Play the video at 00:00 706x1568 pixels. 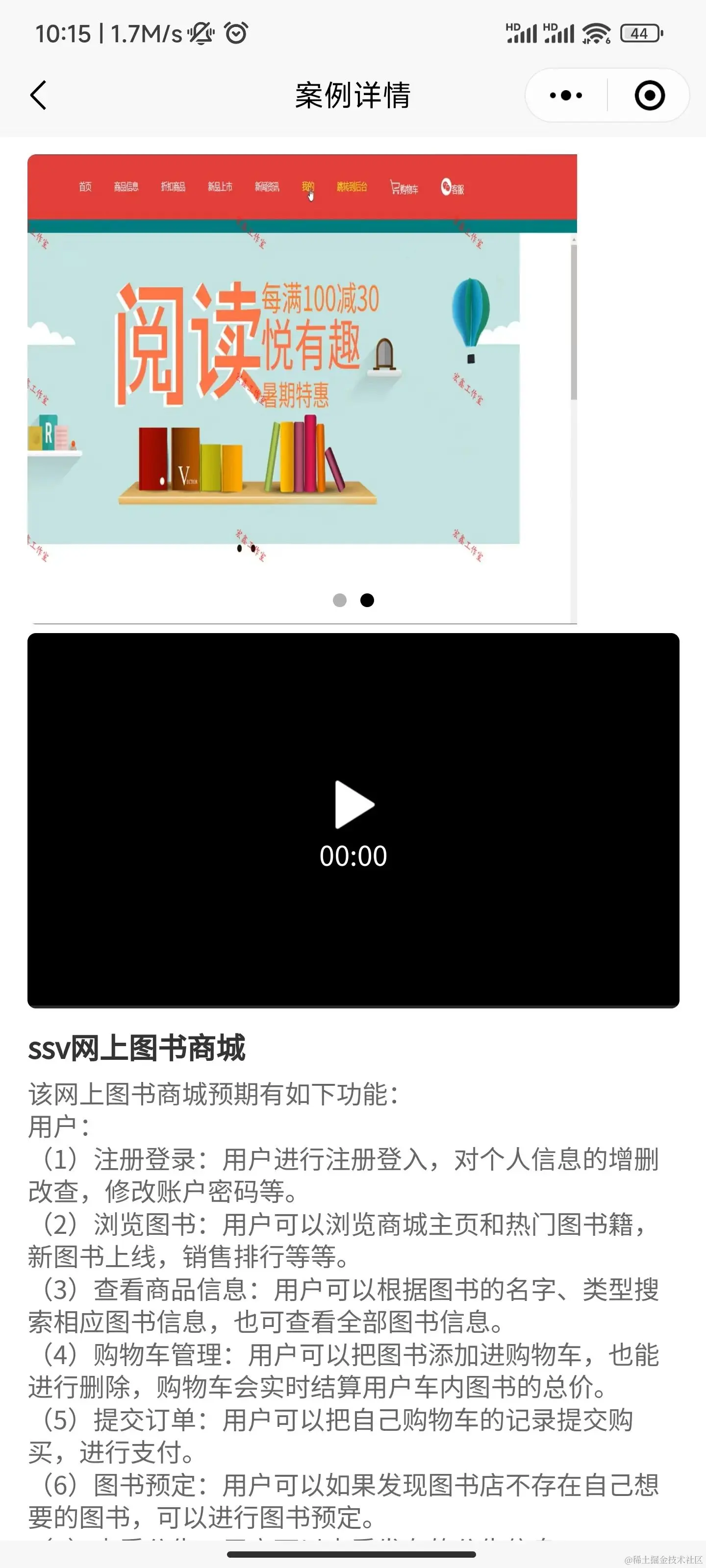pos(354,805)
